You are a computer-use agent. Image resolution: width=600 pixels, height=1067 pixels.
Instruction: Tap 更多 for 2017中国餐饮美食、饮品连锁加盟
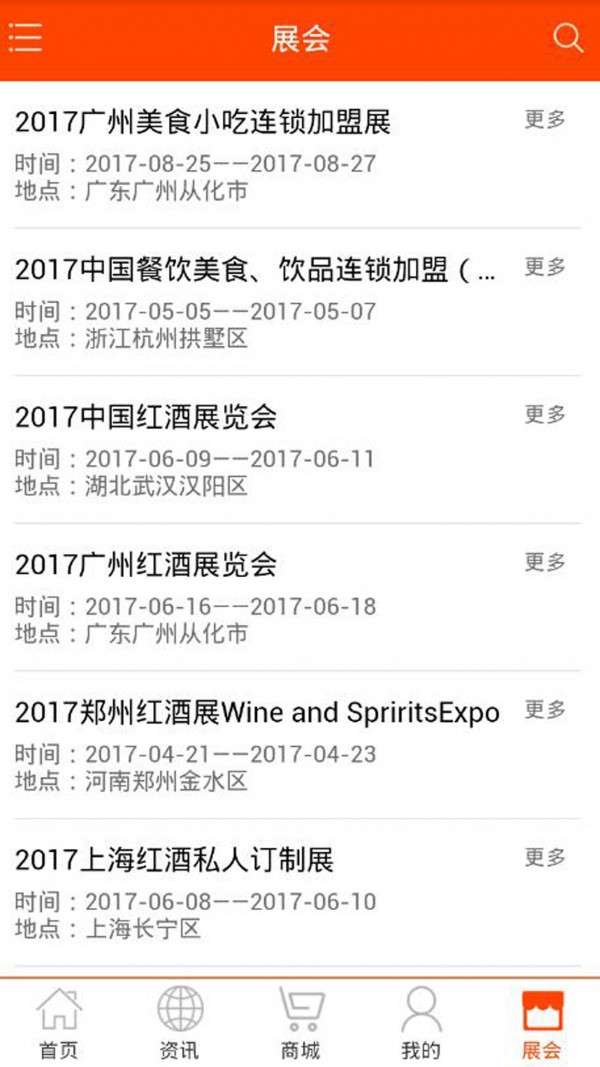(x=545, y=267)
